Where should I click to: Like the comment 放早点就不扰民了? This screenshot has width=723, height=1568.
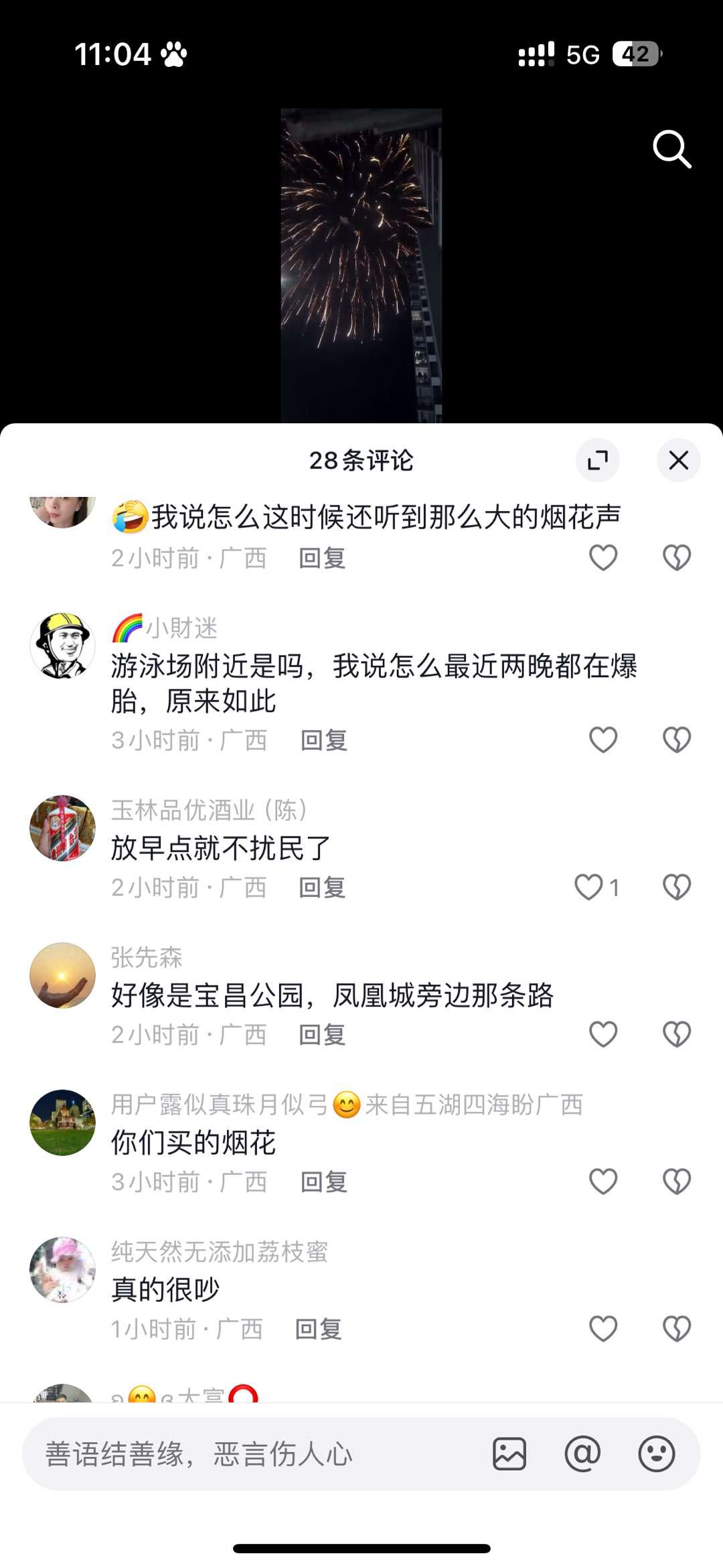(590, 887)
